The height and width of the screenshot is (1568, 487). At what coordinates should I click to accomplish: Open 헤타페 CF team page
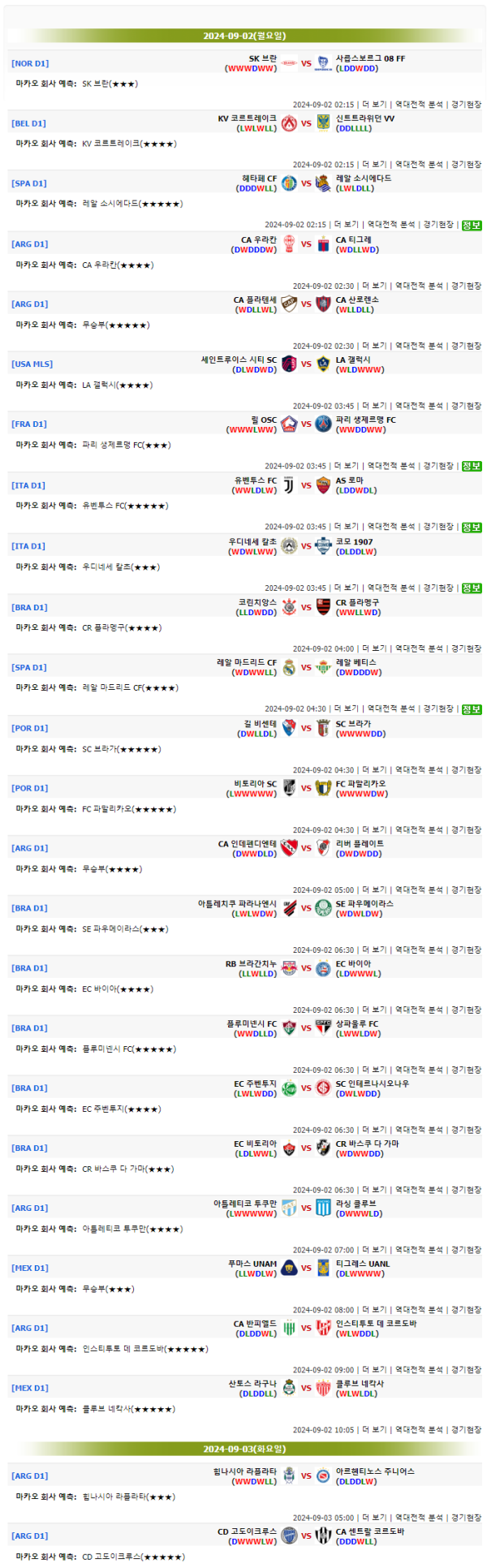click(259, 179)
